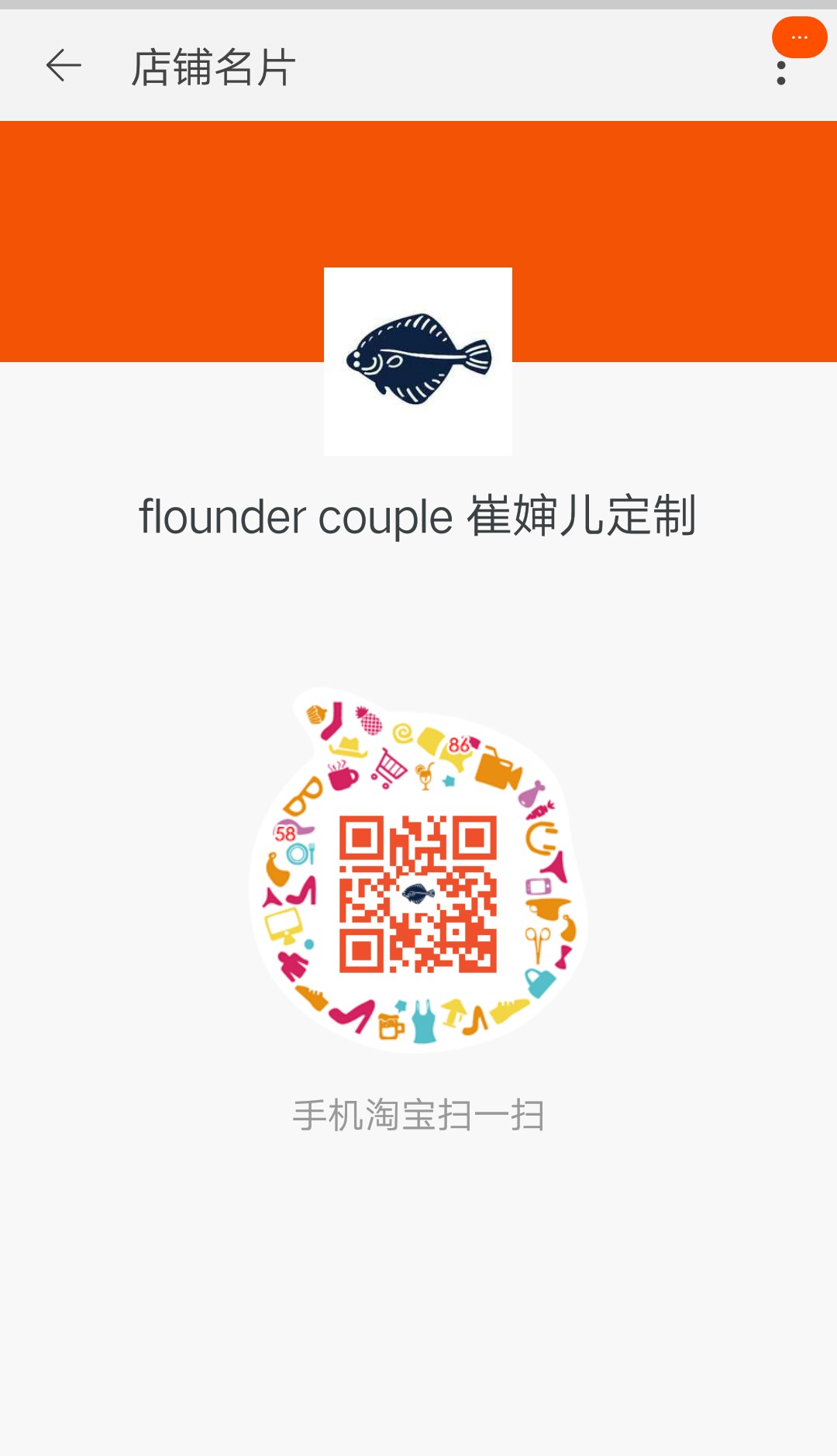Viewport: 837px width, 1456px height.
Task: Tap the flounder fish store logo
Action: tap(418, 361)
